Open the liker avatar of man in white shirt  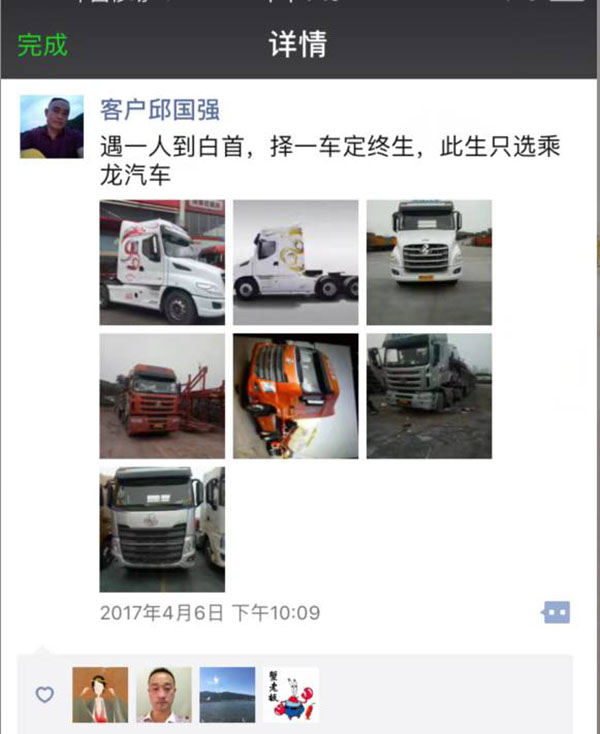click(163, 694)
